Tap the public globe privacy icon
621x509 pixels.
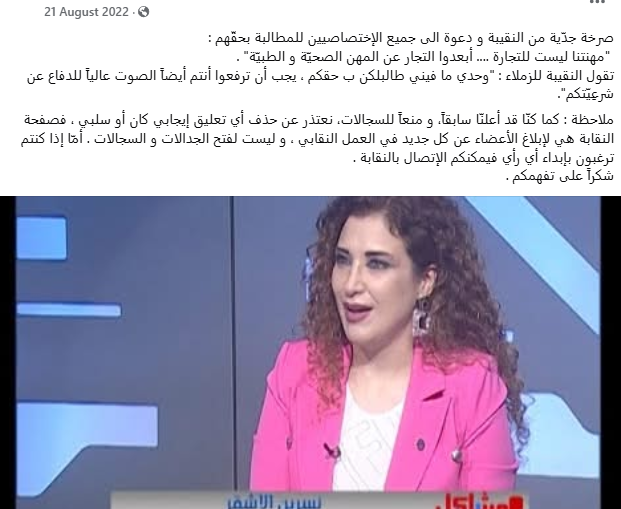click(x=144, y=12)
